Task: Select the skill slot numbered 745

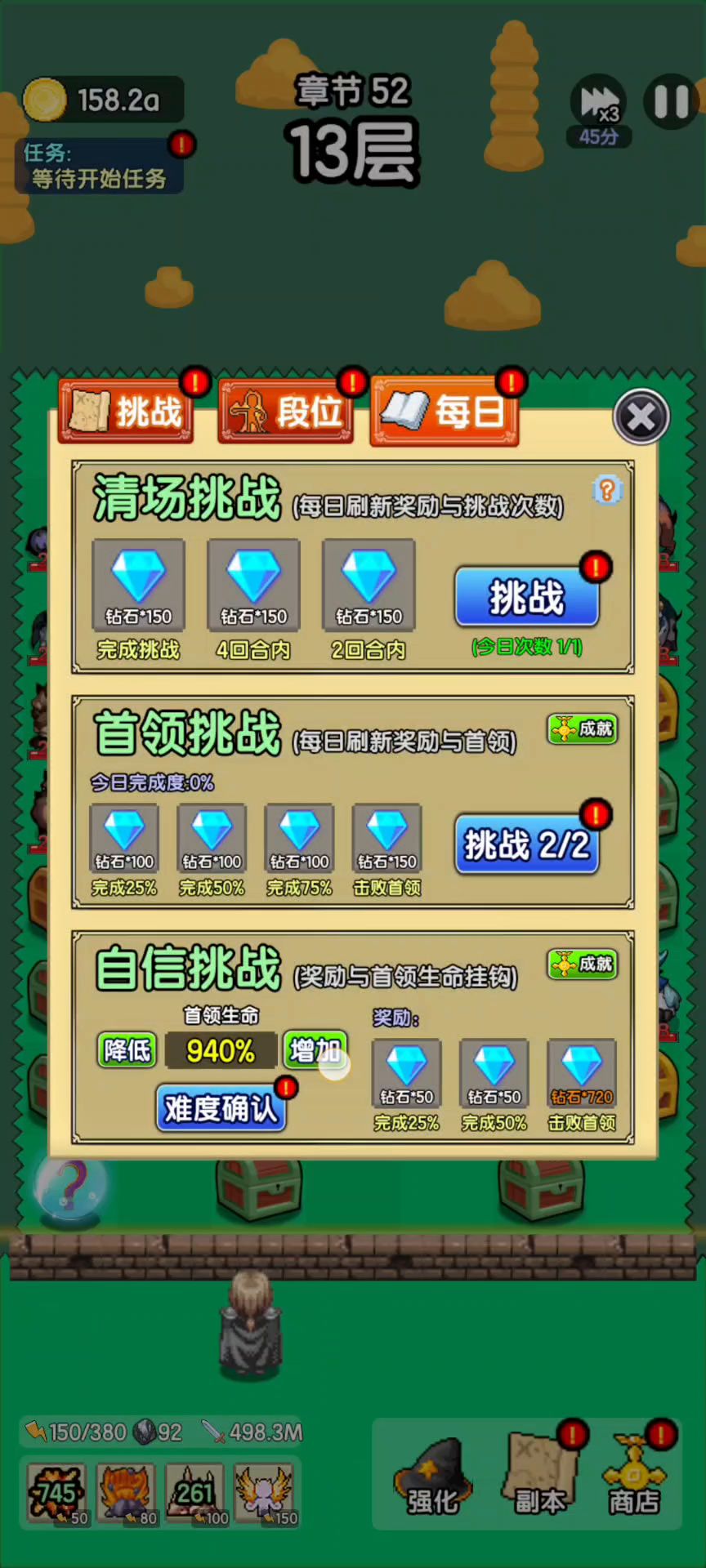Action: click(56, 1494)
